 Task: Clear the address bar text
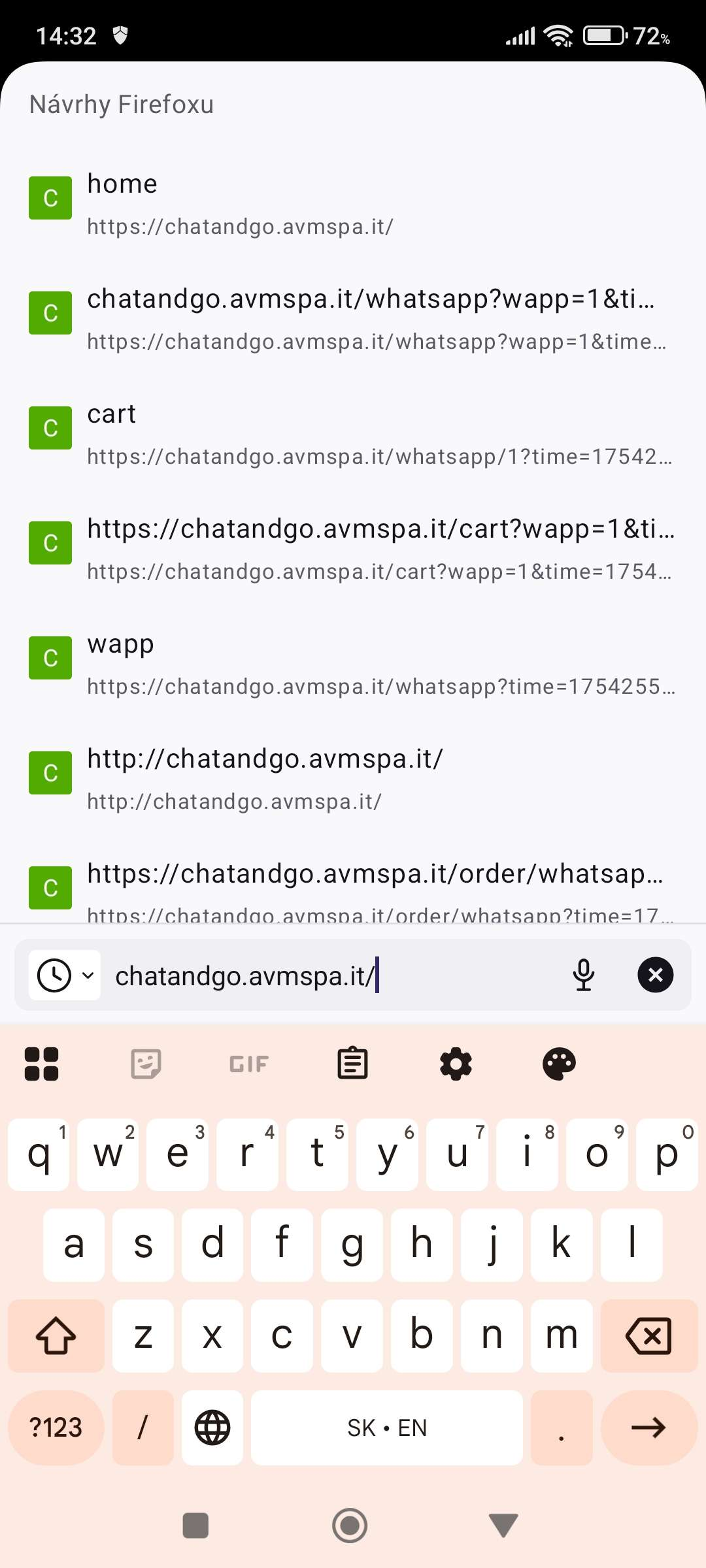(655, 975)
